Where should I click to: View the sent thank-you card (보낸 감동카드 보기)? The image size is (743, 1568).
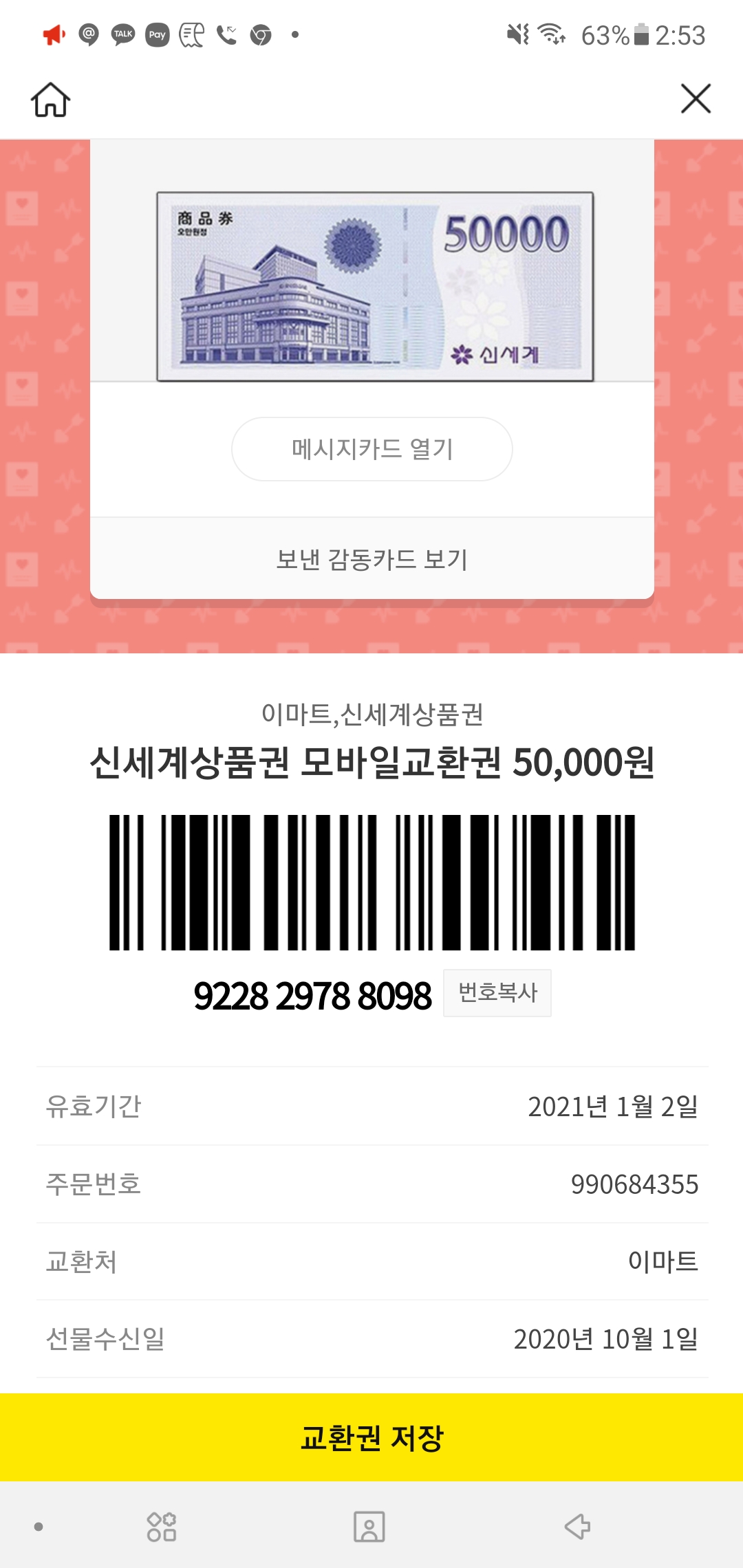click(x=371, y=559)
